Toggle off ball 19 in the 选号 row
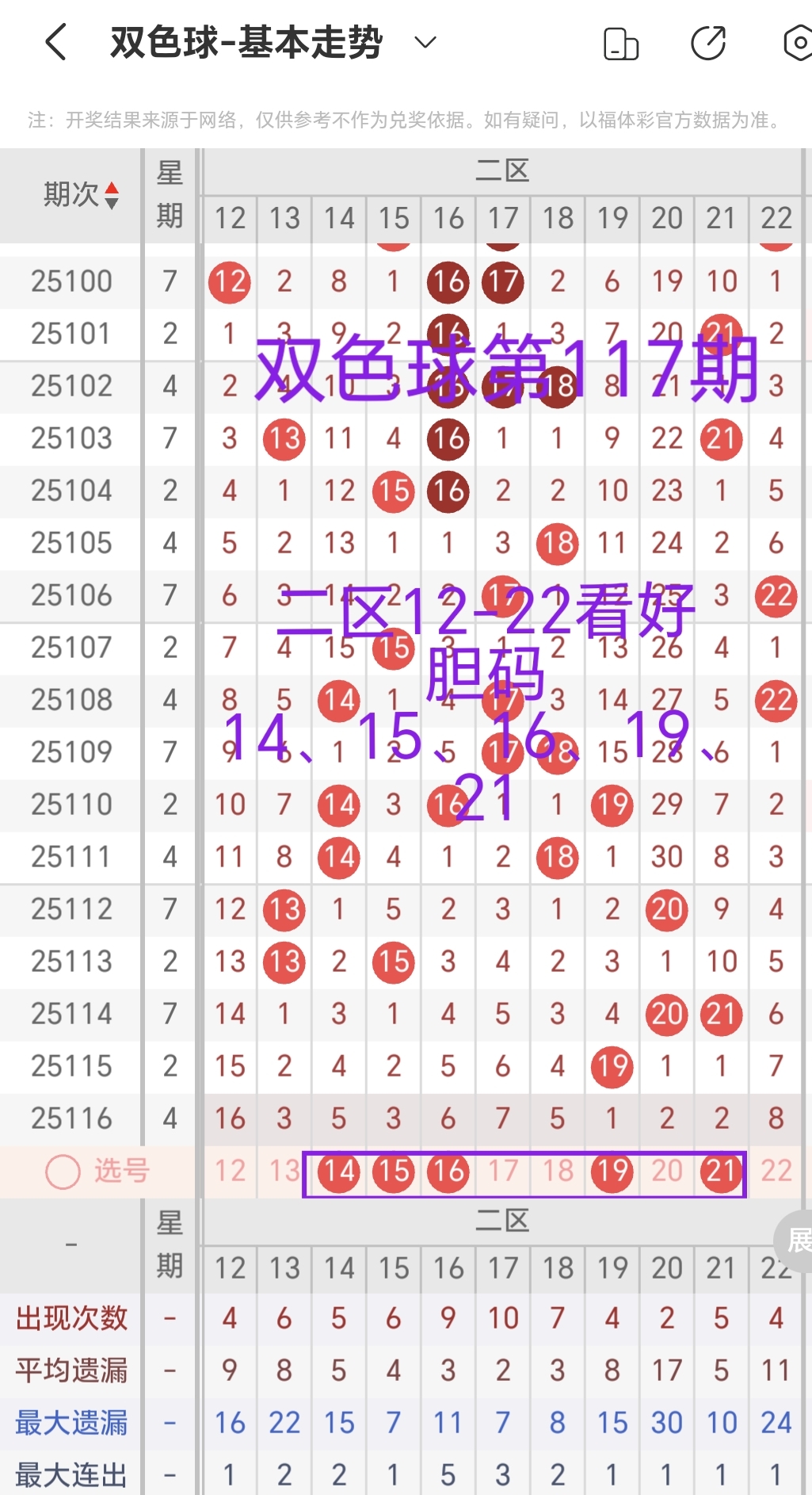This screenshot has height=1495, width=812. (612, 1172)
